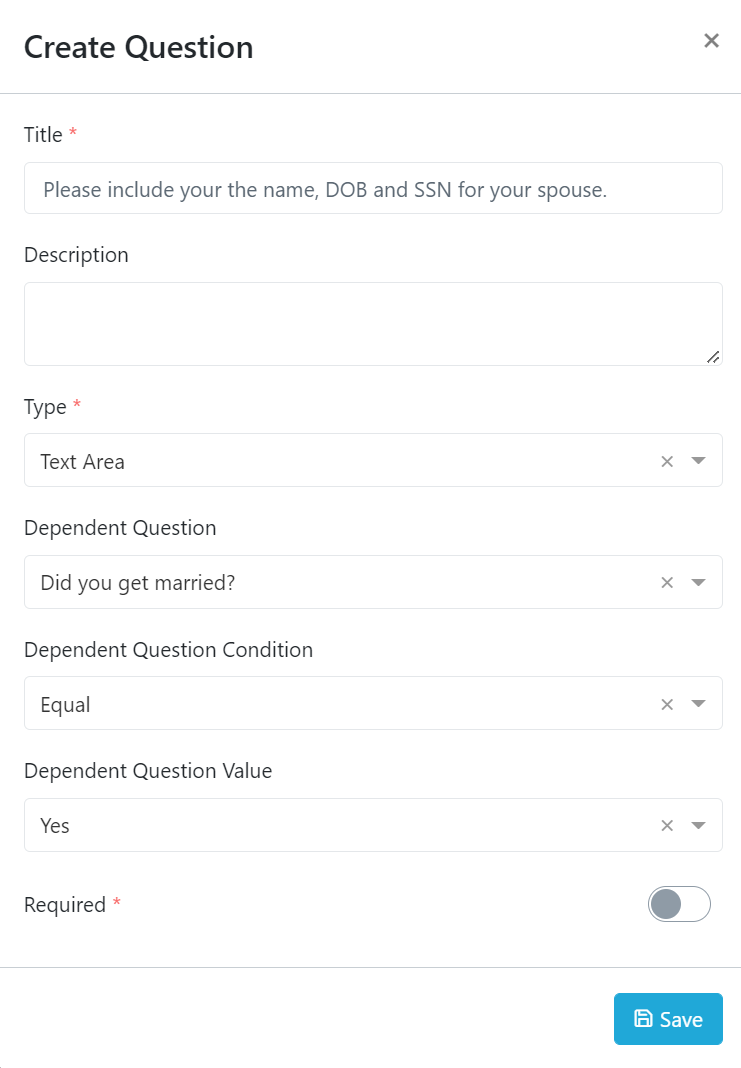Enable the Required toggle switch
This screenshot has width=741, height=1068.
click(679, 904)
